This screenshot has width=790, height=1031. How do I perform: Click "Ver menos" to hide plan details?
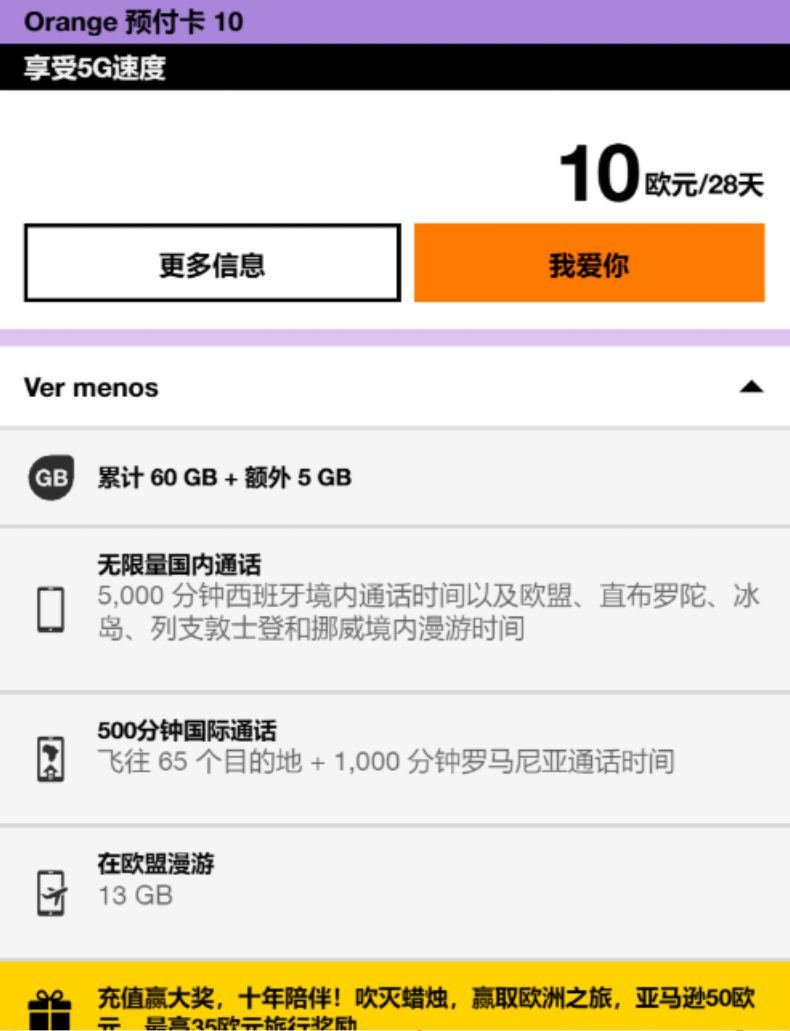coord(91,387)
